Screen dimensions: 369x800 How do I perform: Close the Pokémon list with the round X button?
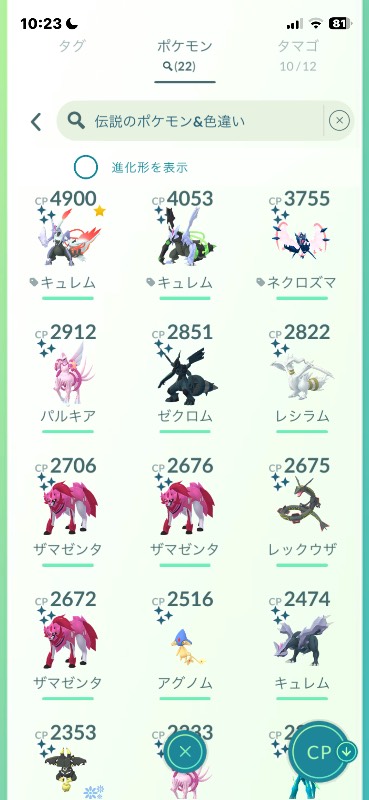[x=185, y=751]
